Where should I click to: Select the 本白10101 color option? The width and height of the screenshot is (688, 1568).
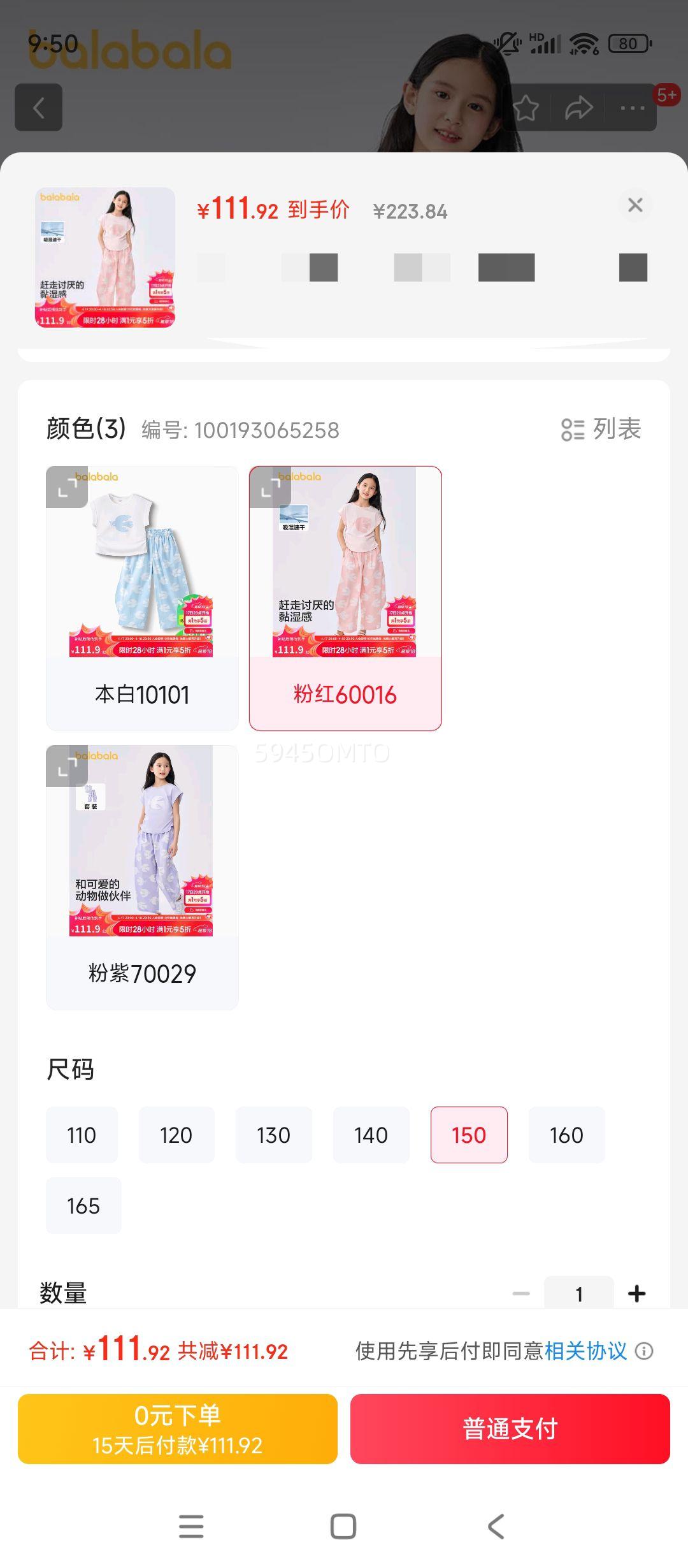[142, 598]
